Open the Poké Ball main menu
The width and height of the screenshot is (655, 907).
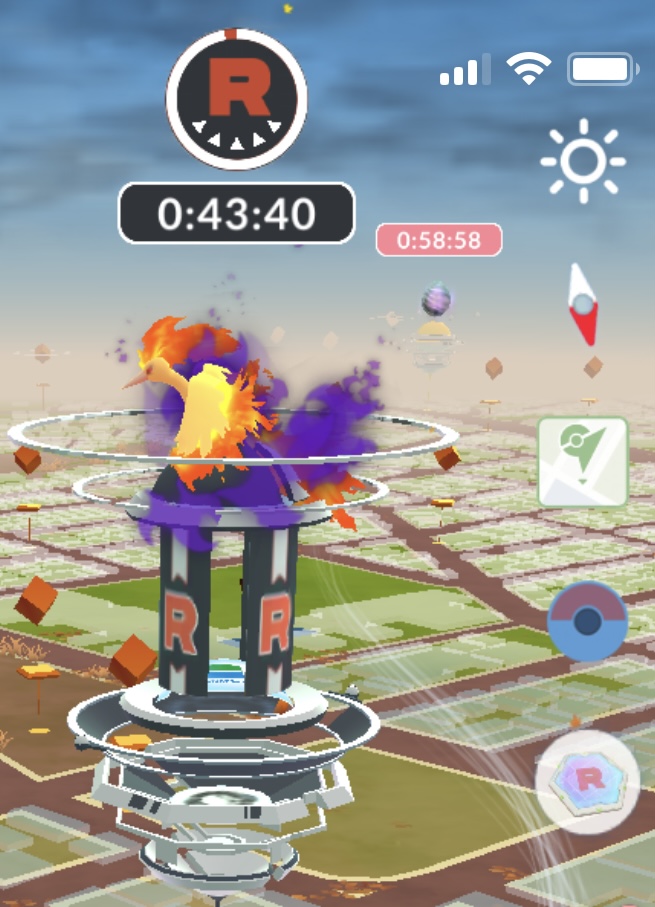587,620
